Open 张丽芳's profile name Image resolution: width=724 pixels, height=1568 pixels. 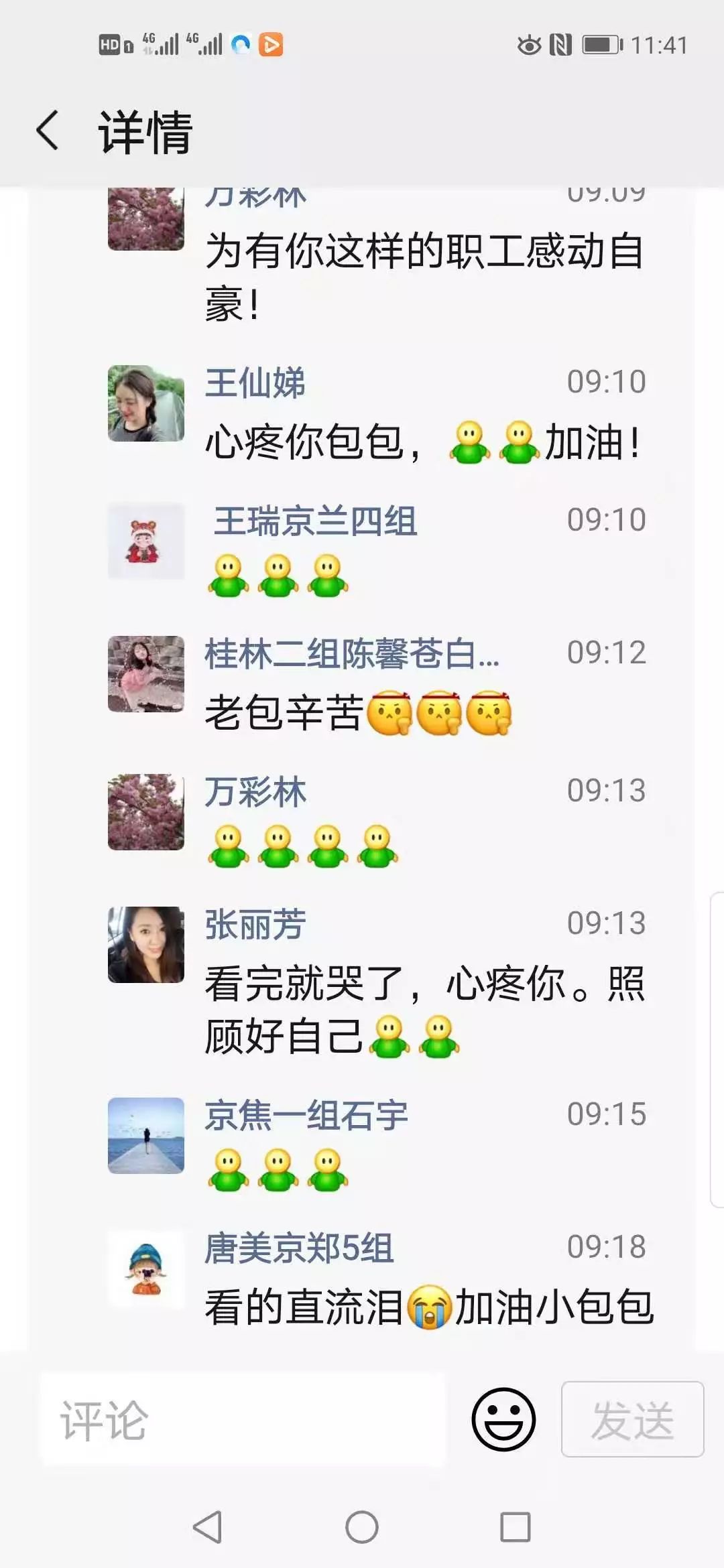(x=255, y=925)
